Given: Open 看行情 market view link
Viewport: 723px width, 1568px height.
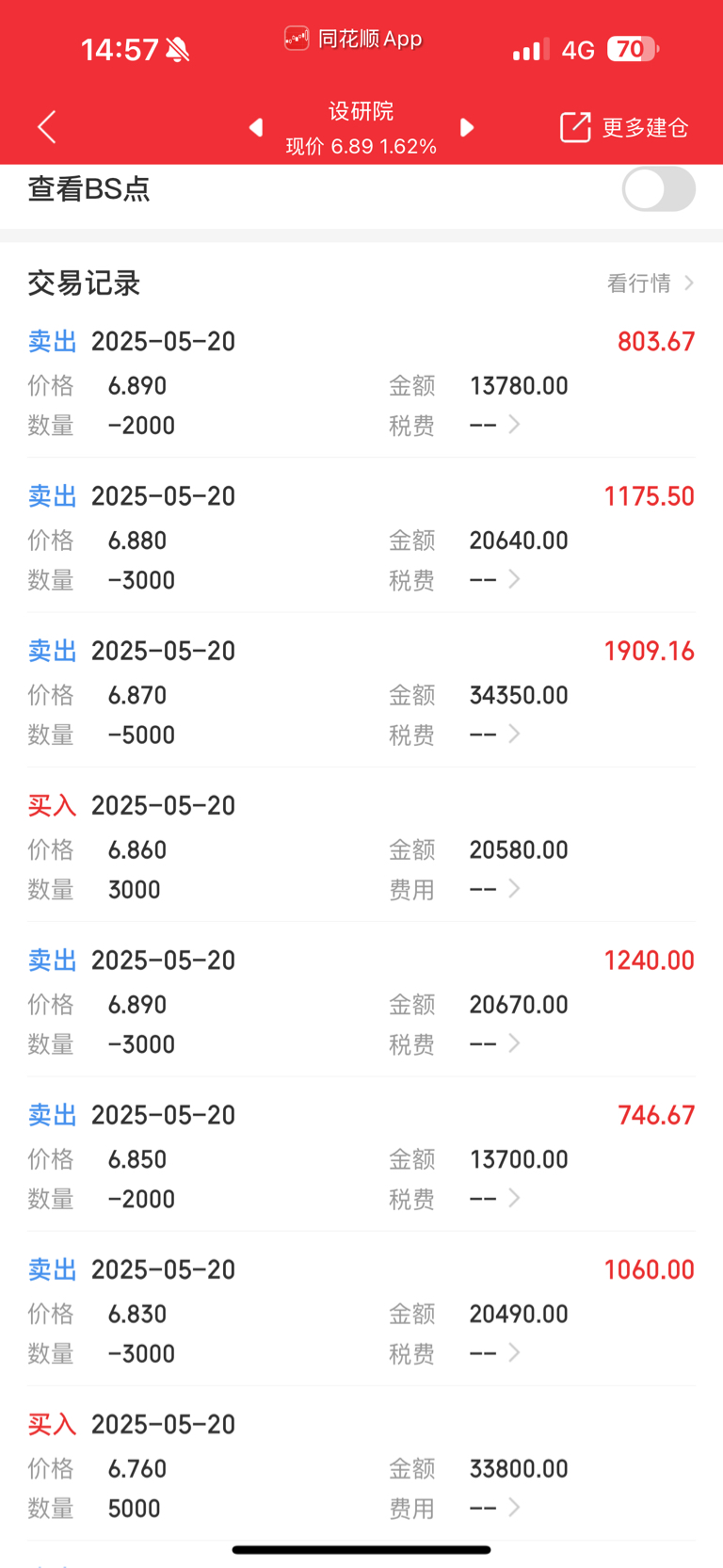Looking at the screenshot, I should click(x=651, y=283).
